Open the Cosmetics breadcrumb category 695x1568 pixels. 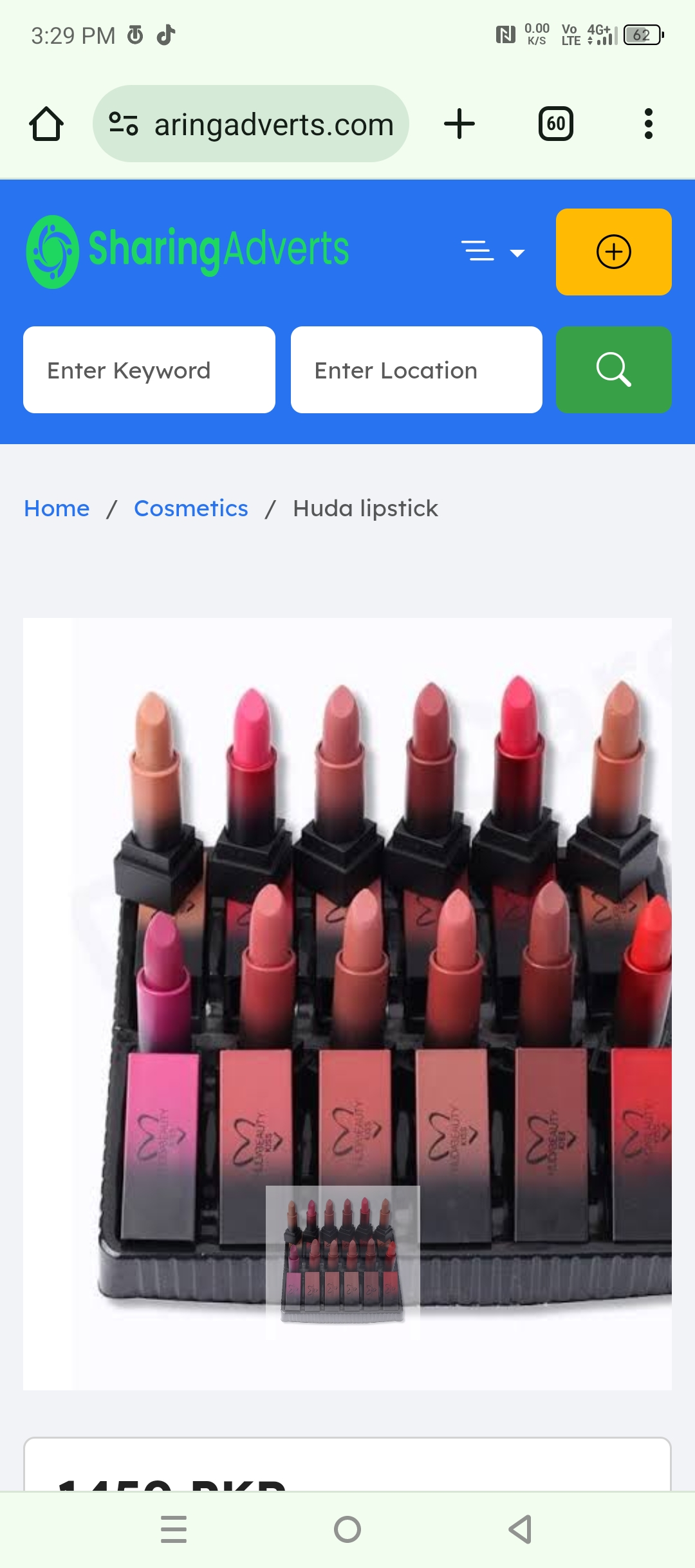[x=190, y=509]
